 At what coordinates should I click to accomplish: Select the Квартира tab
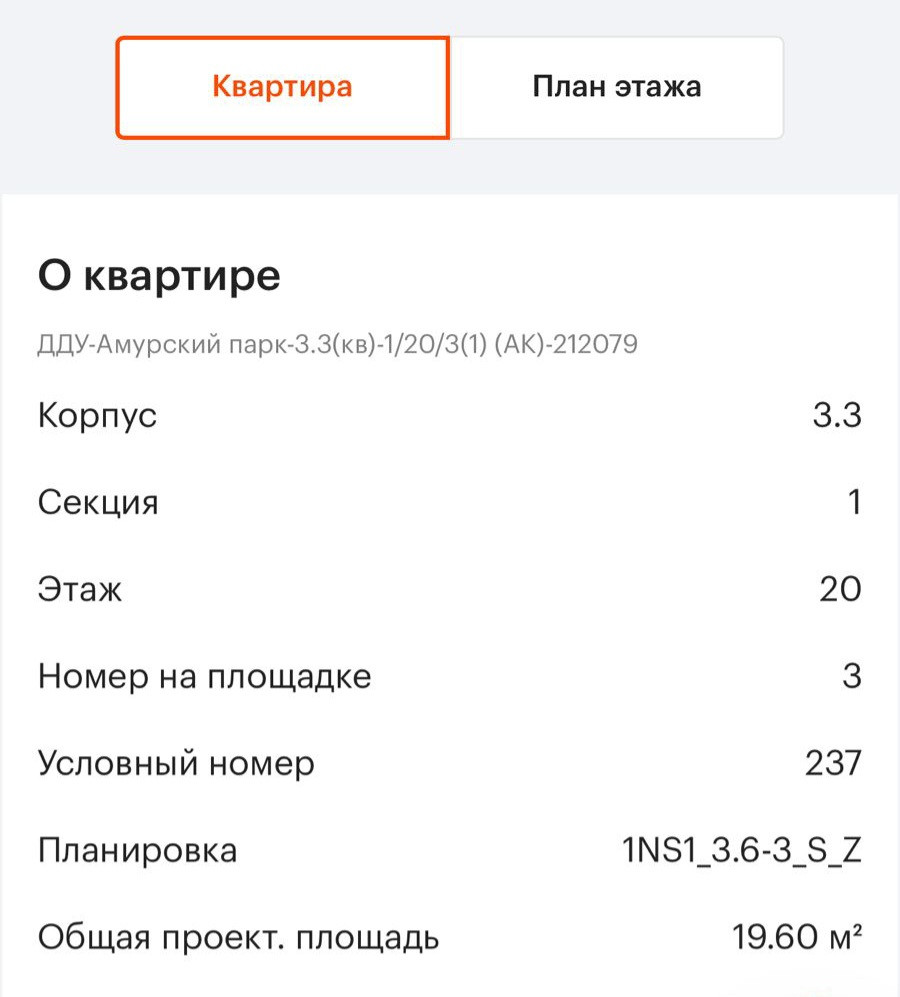[x=282, y=87]
